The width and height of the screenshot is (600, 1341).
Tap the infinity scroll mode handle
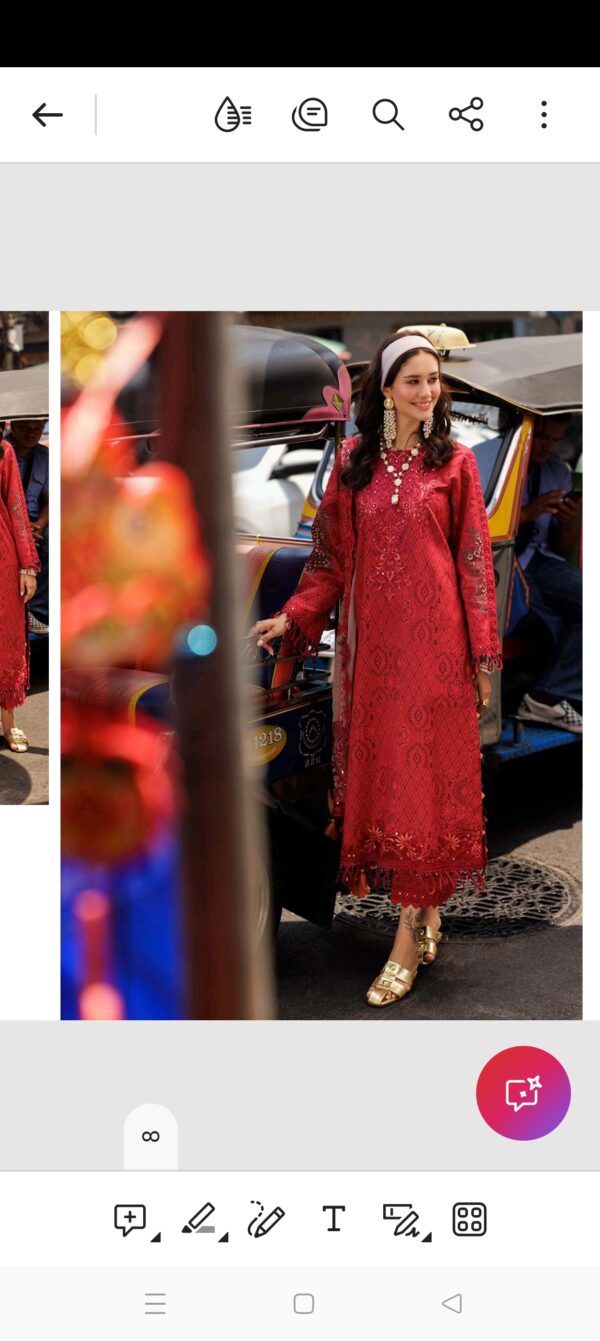(x=151, y=1136)
